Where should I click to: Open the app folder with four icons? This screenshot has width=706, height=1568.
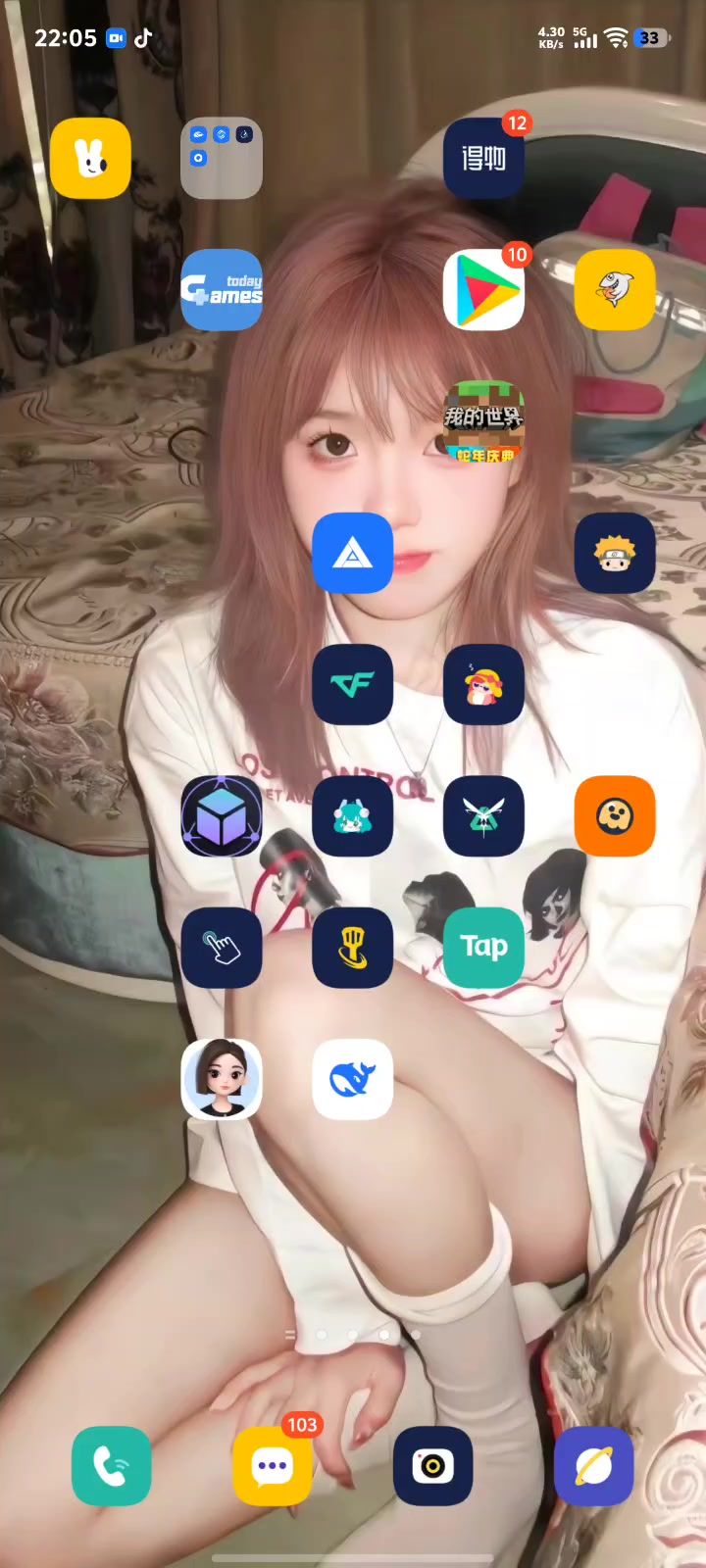pyautogui.click(x=222, y=159)
